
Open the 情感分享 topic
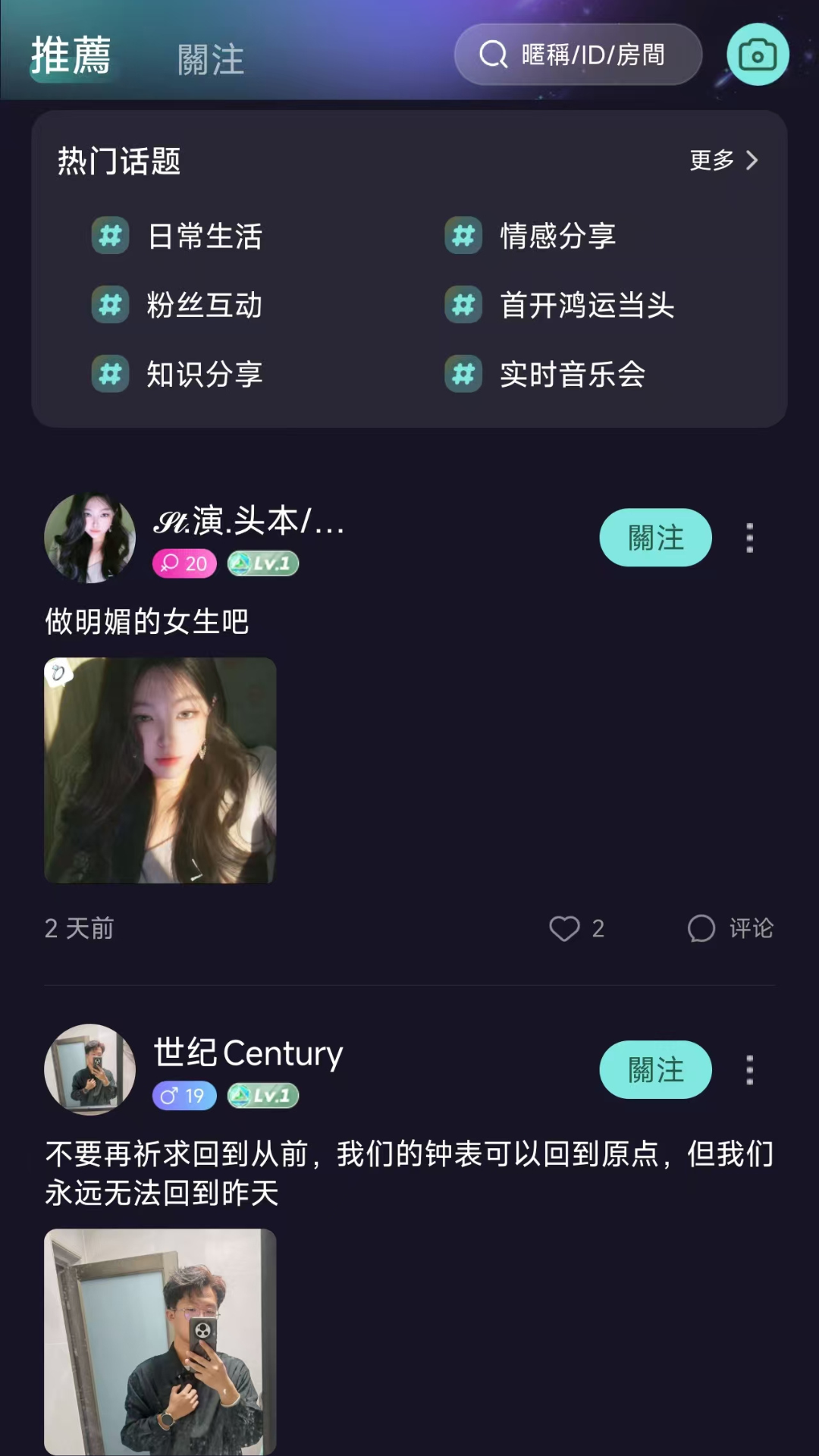pos(559,236)
